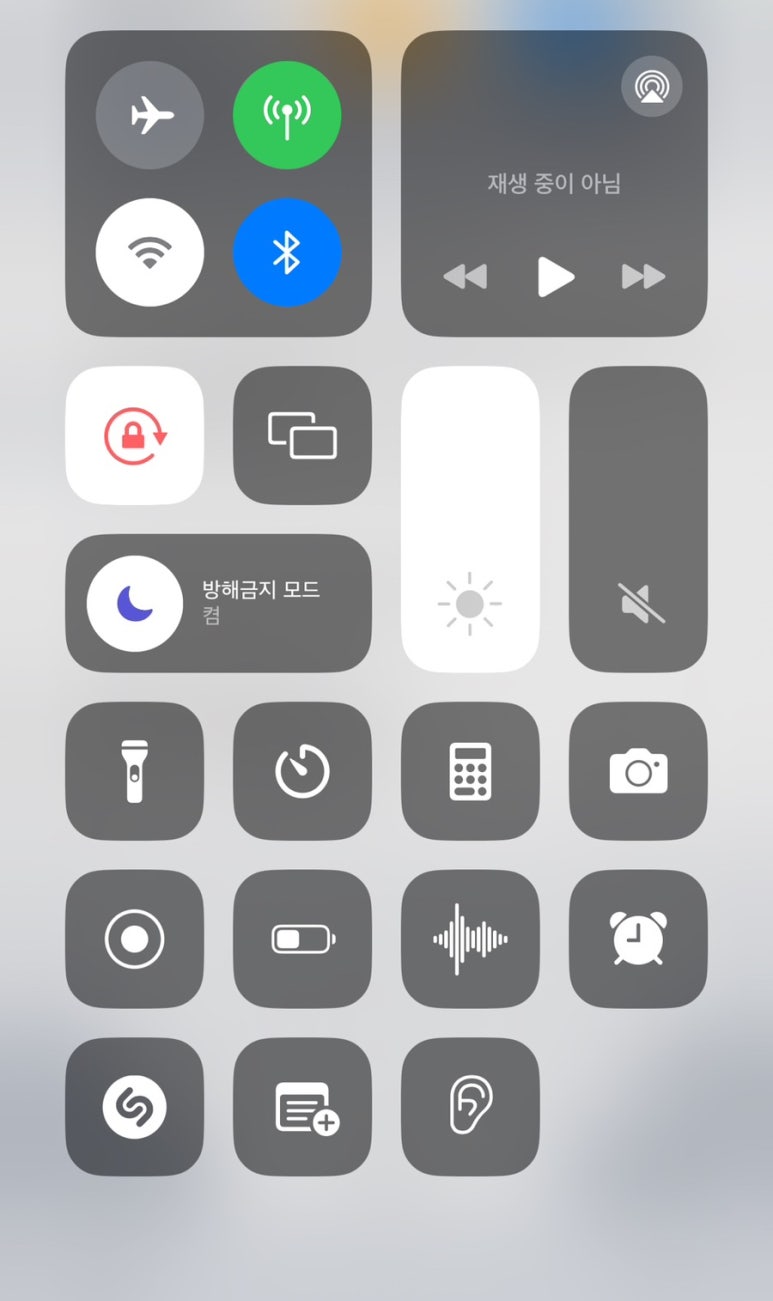Start screen recording

coord(134,939)
